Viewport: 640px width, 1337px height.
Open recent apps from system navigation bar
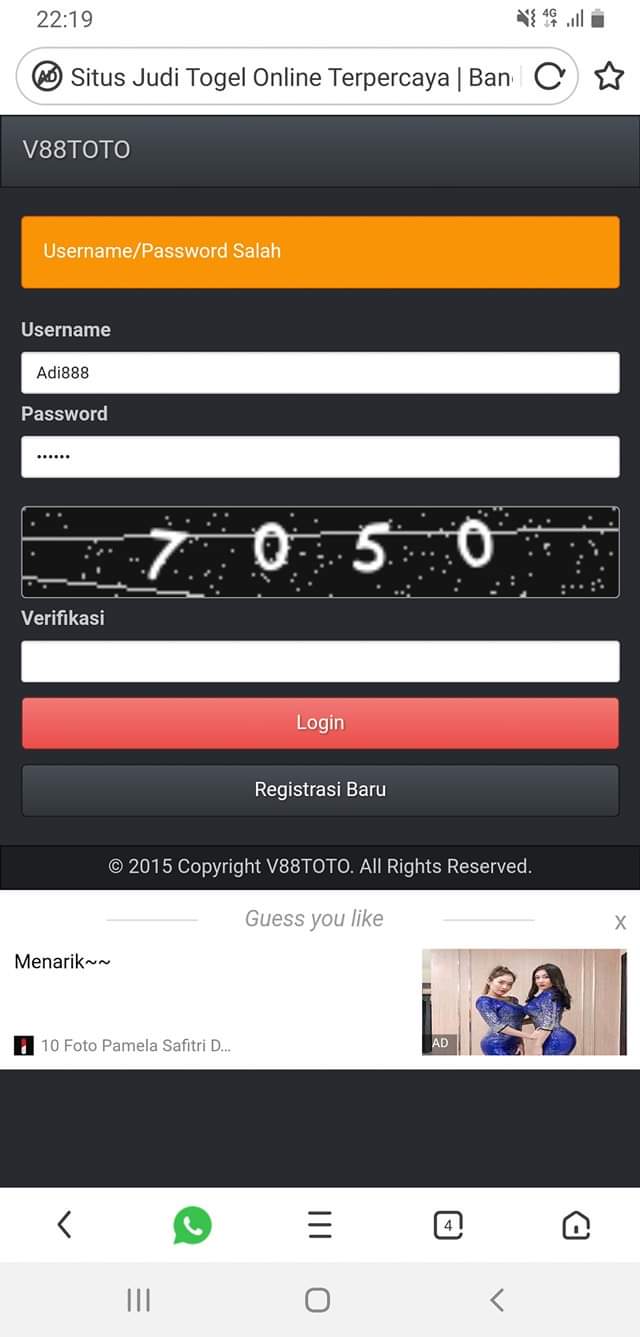pyautogui.click(x=138, y=1299)
